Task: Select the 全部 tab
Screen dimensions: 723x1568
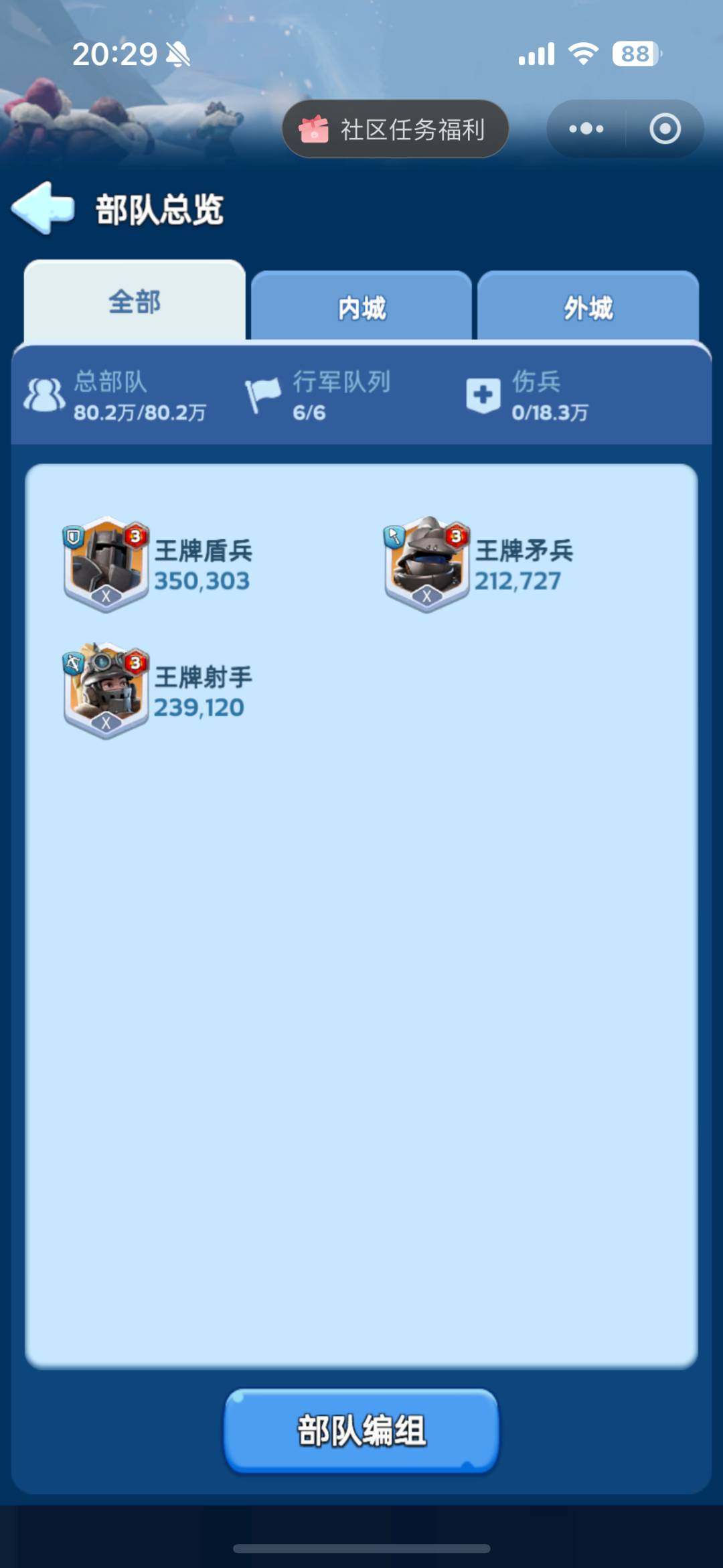Action: tap(134, 302)
